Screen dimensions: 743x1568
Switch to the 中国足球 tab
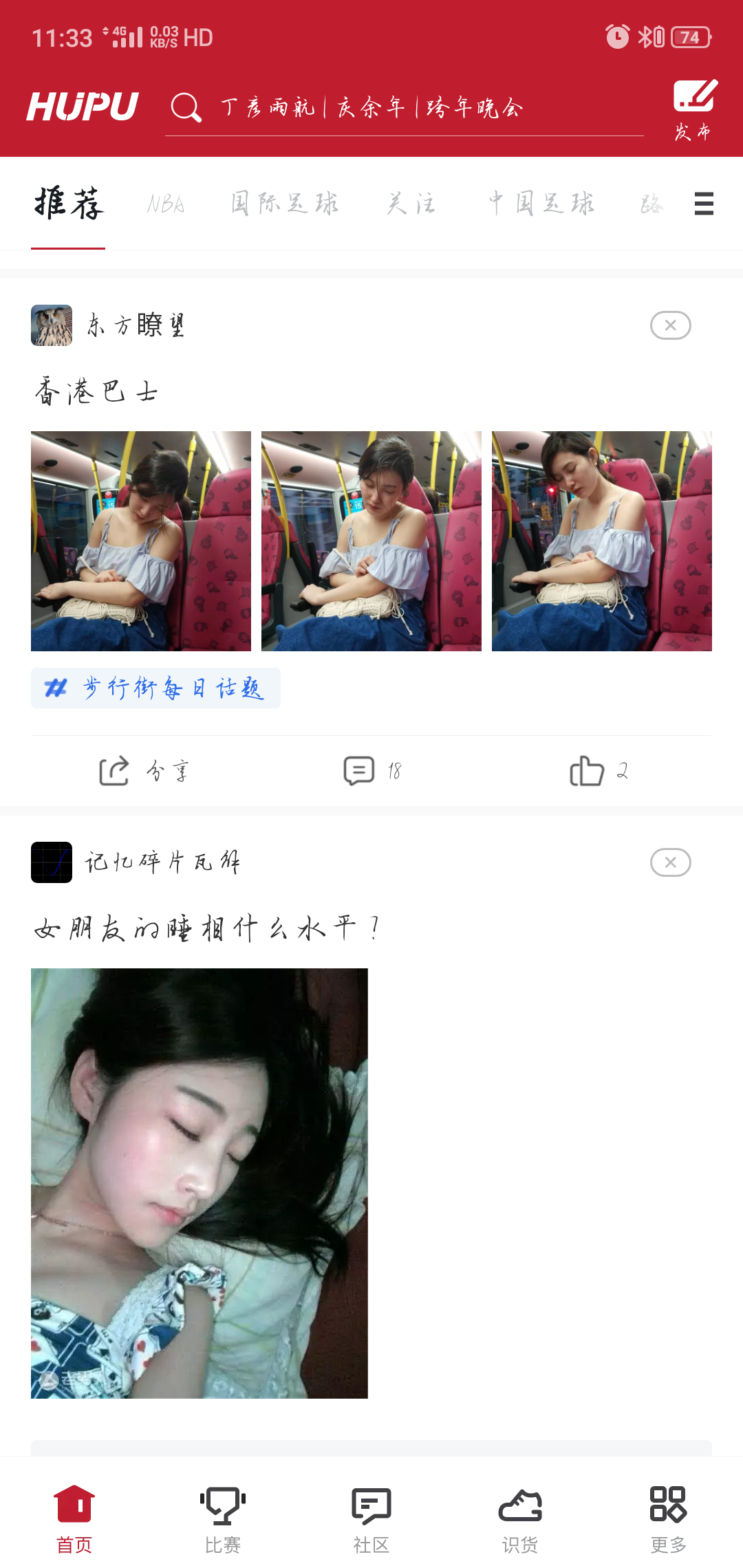pyautogui.click(x=541, y=204)
